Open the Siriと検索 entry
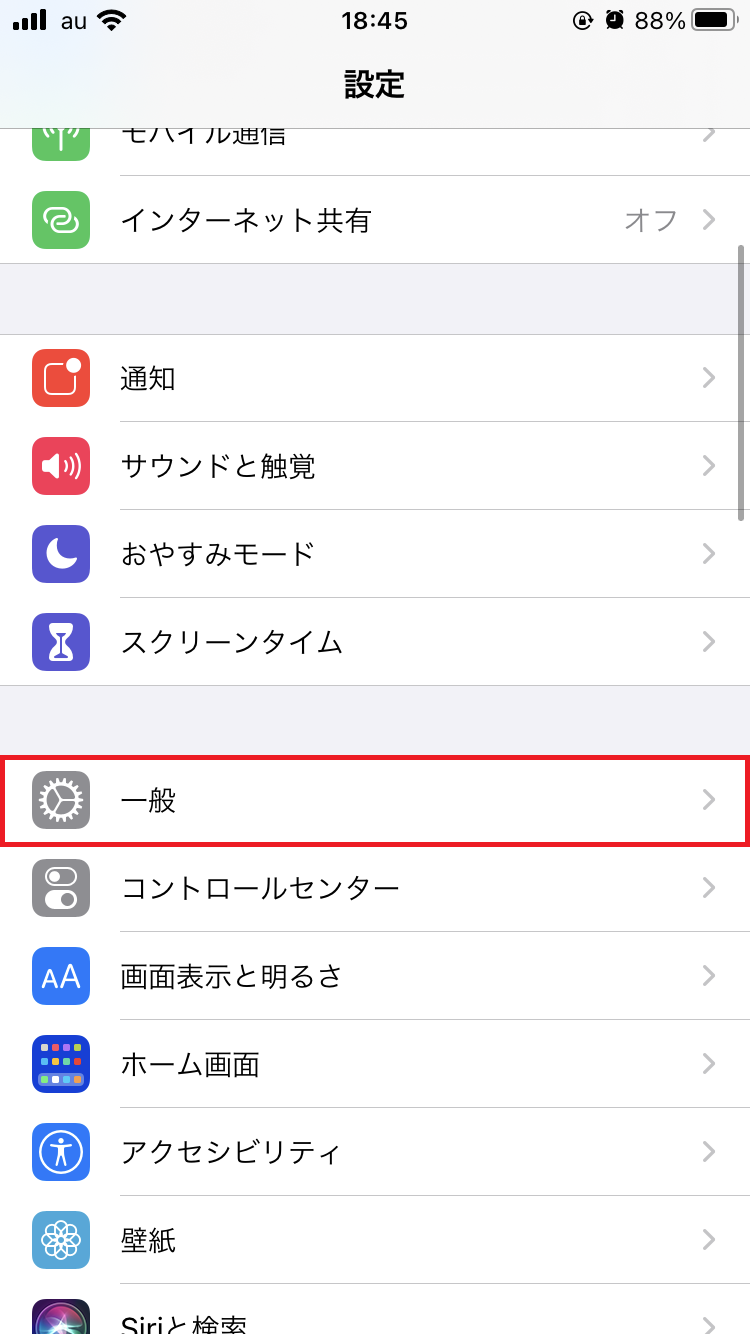 coord(375,1320)
